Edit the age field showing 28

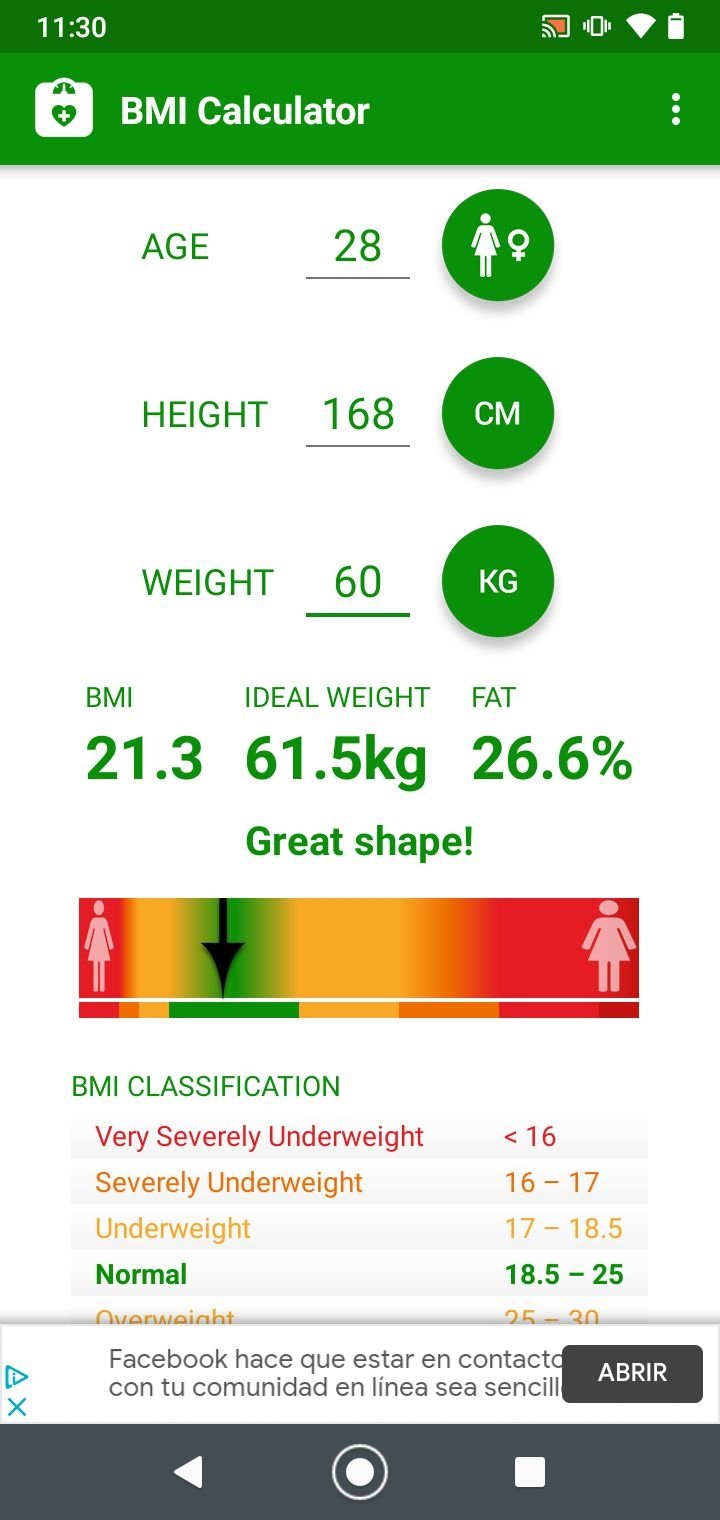[358, 247]
